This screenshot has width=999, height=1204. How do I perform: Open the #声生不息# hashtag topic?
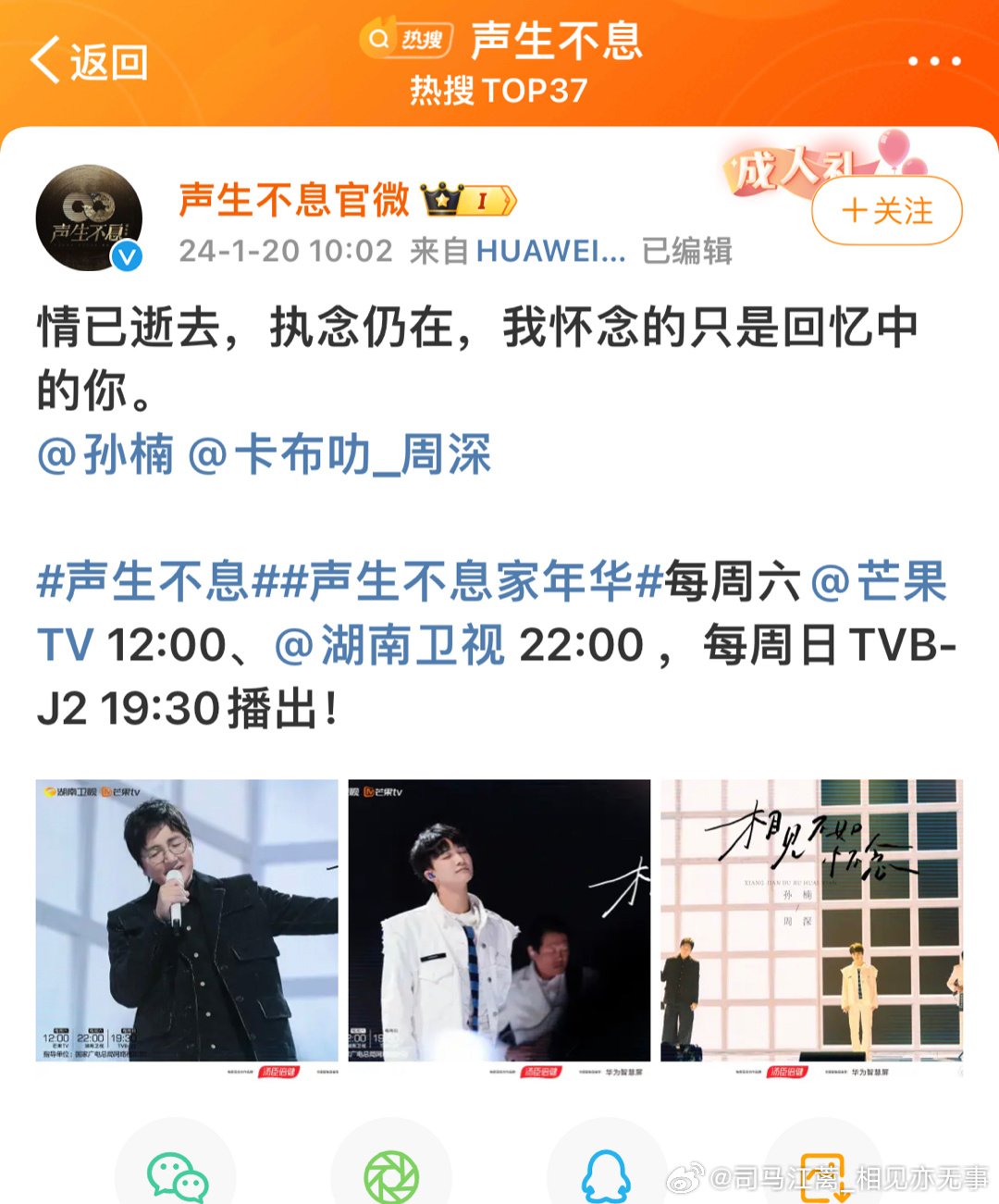[142, 582]
